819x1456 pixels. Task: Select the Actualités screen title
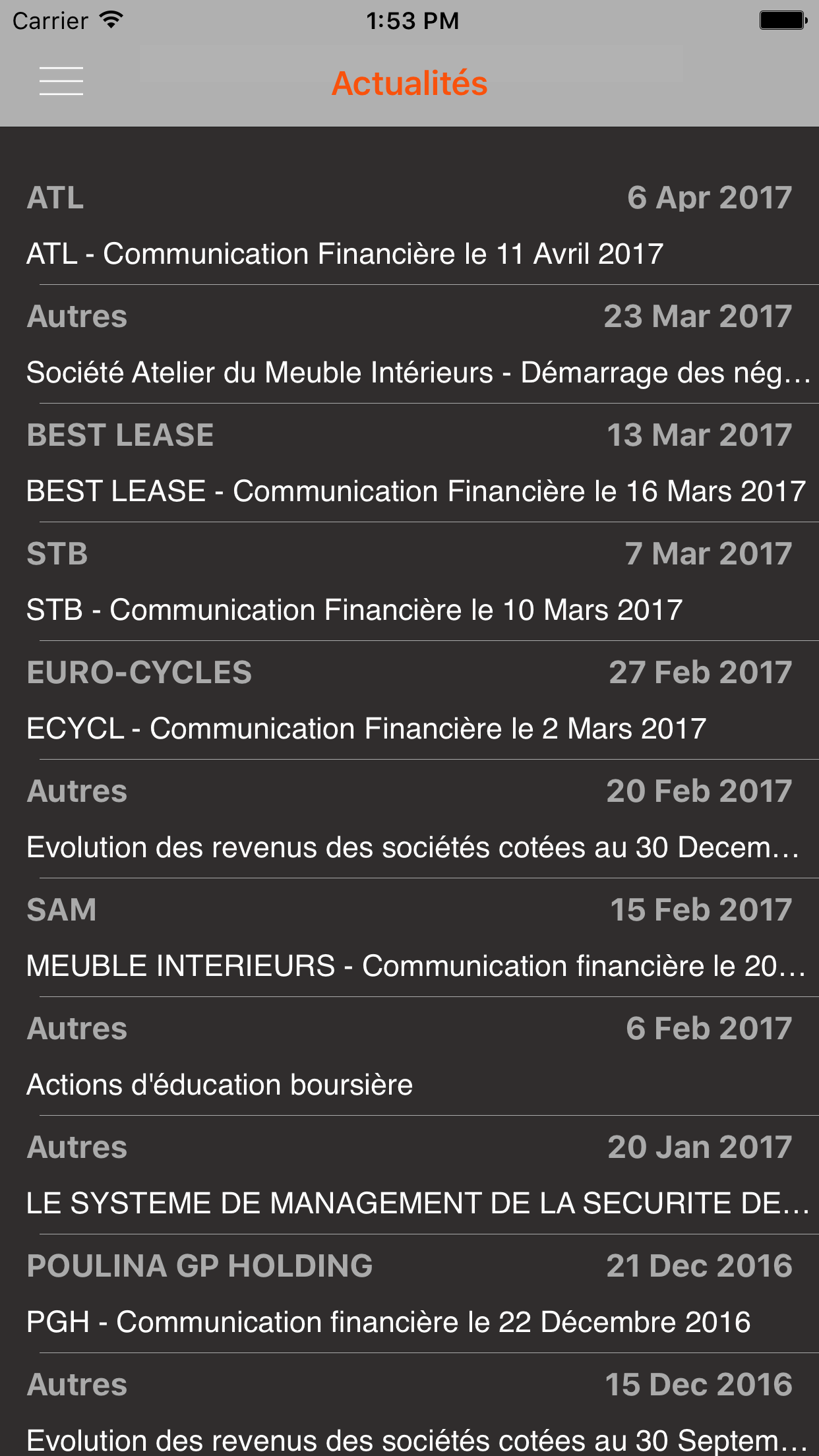[409, 82]
